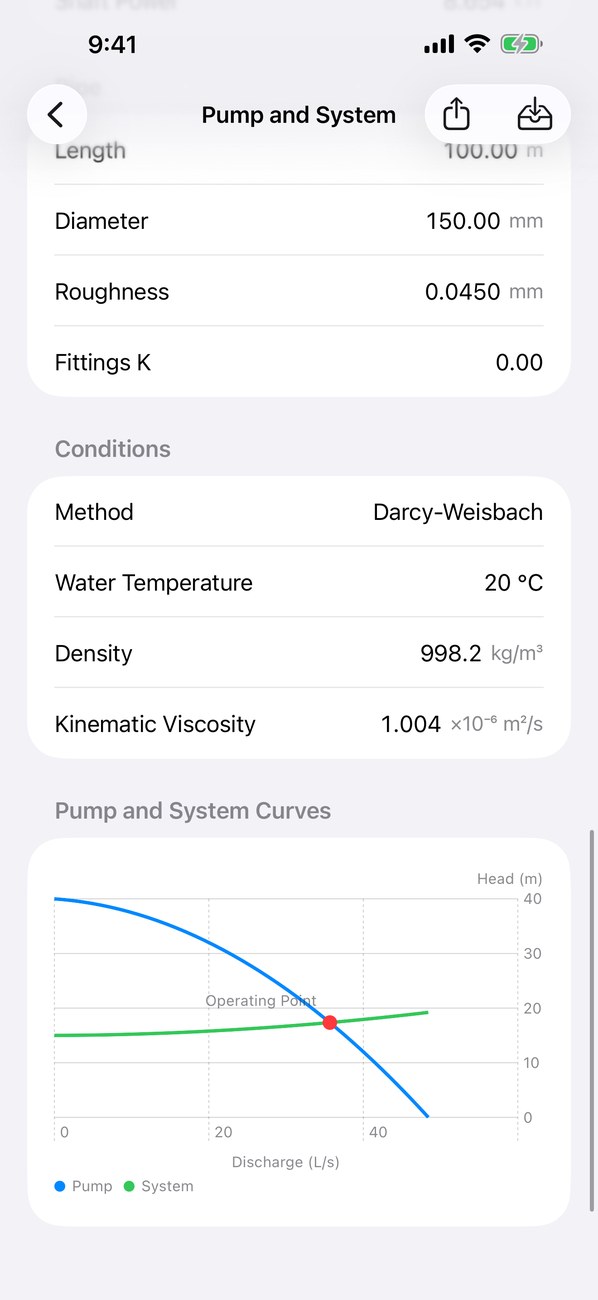Go back using the arrow button
Viewport: 598px width, 1300px height.
tap(56, 115)
